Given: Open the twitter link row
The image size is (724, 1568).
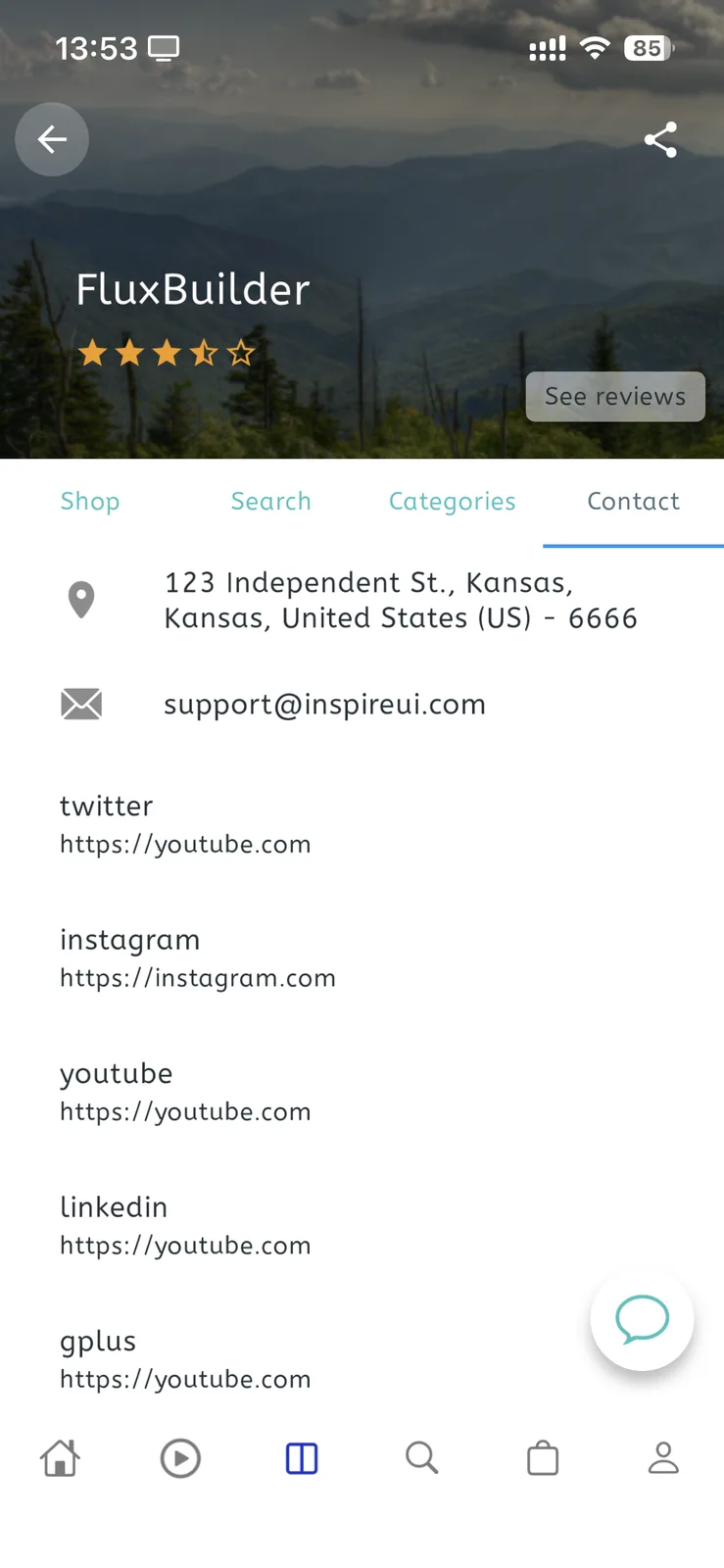Looking at the screenshot, I should click(362, 824).
